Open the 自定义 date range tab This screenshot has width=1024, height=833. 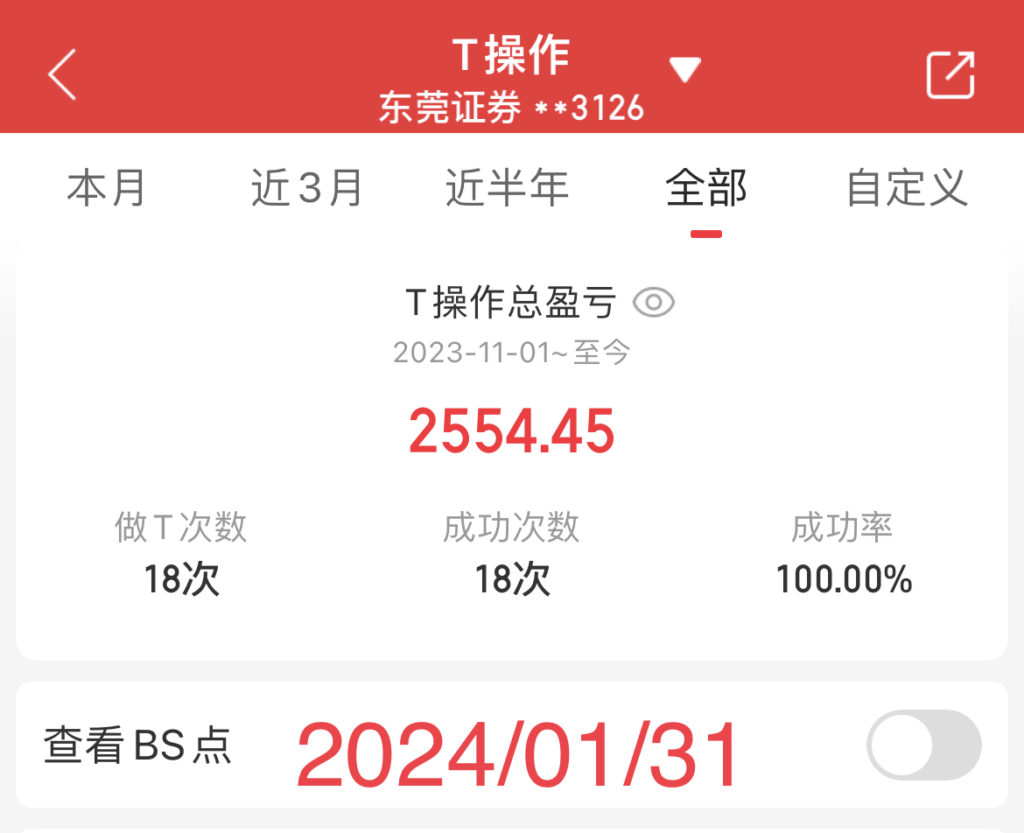906,188
